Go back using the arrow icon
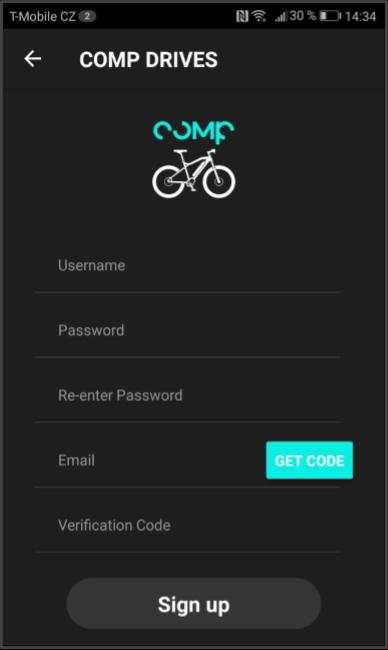Image resolution: width=388 pixels, height=650 pixels. [x=32, y=59]
